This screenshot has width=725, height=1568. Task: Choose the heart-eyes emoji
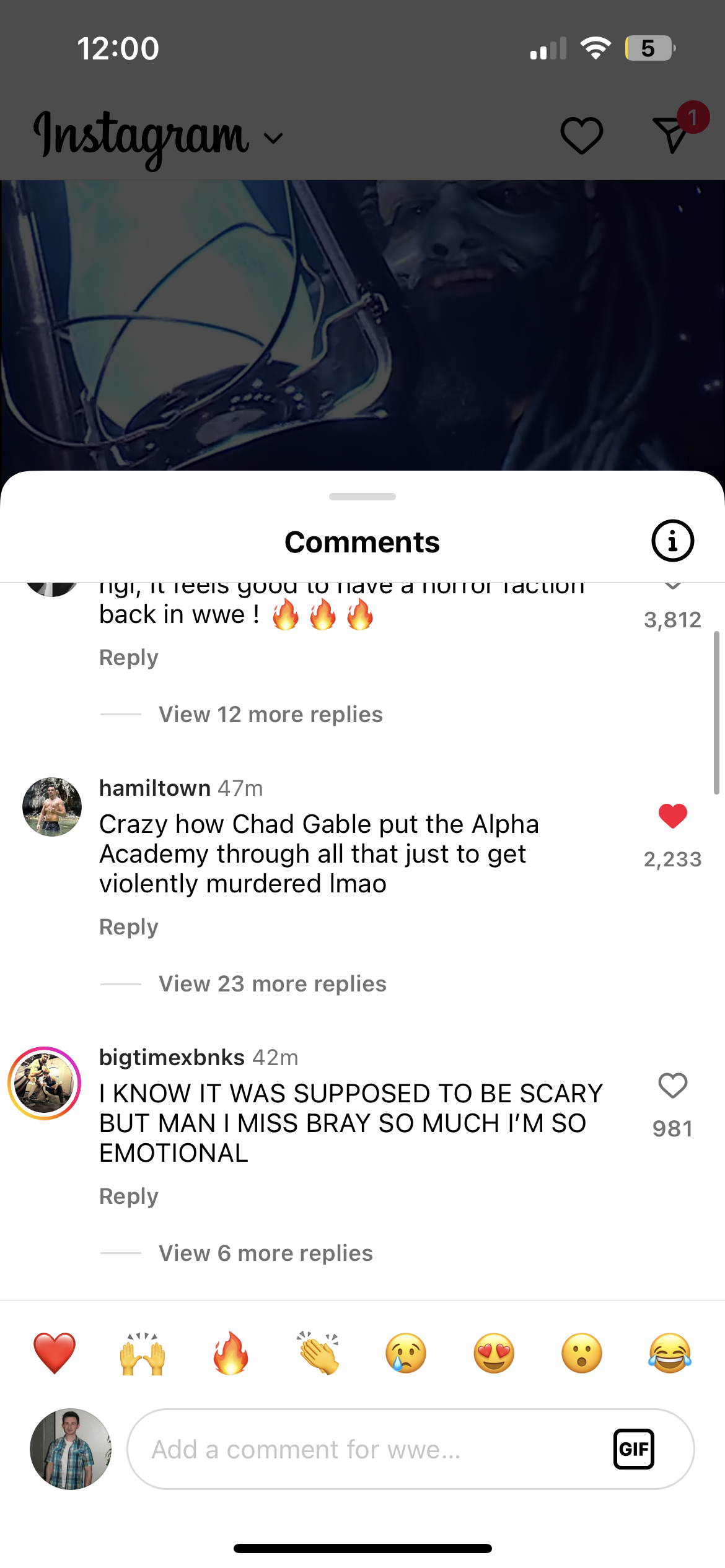click(494, 1353)
